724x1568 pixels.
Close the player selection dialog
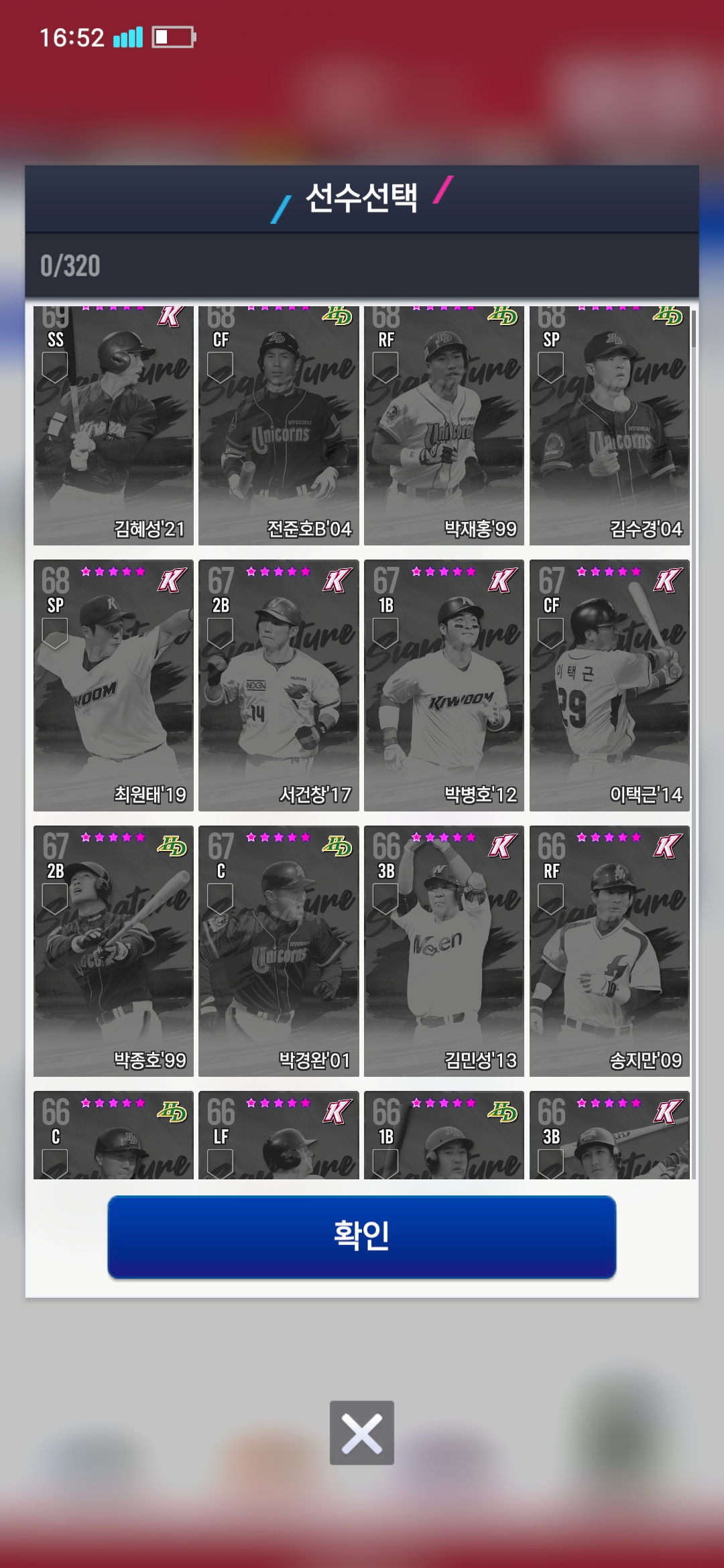tap(361, 1433)
